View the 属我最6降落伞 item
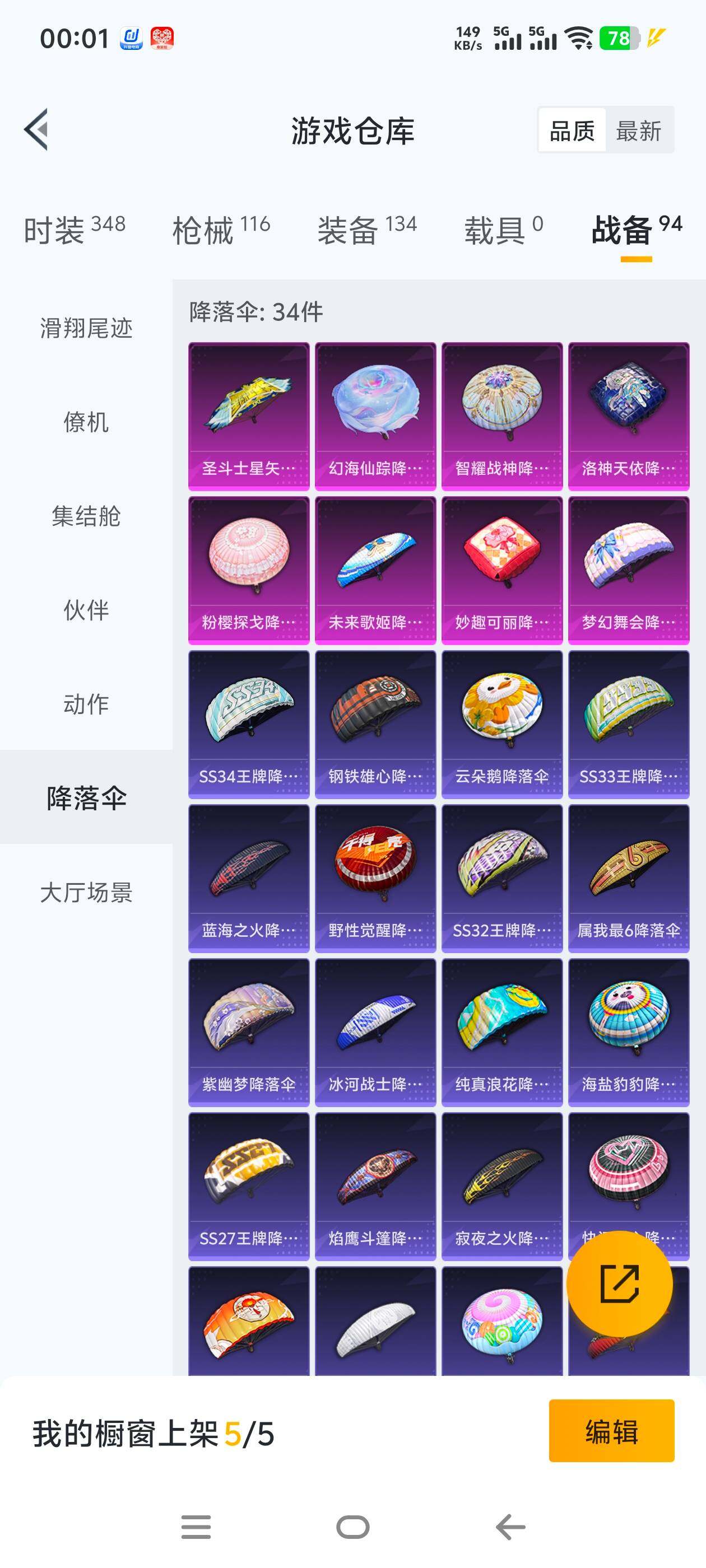The width and height of the screenshot is (706, 1568). [x=629, y=878]
